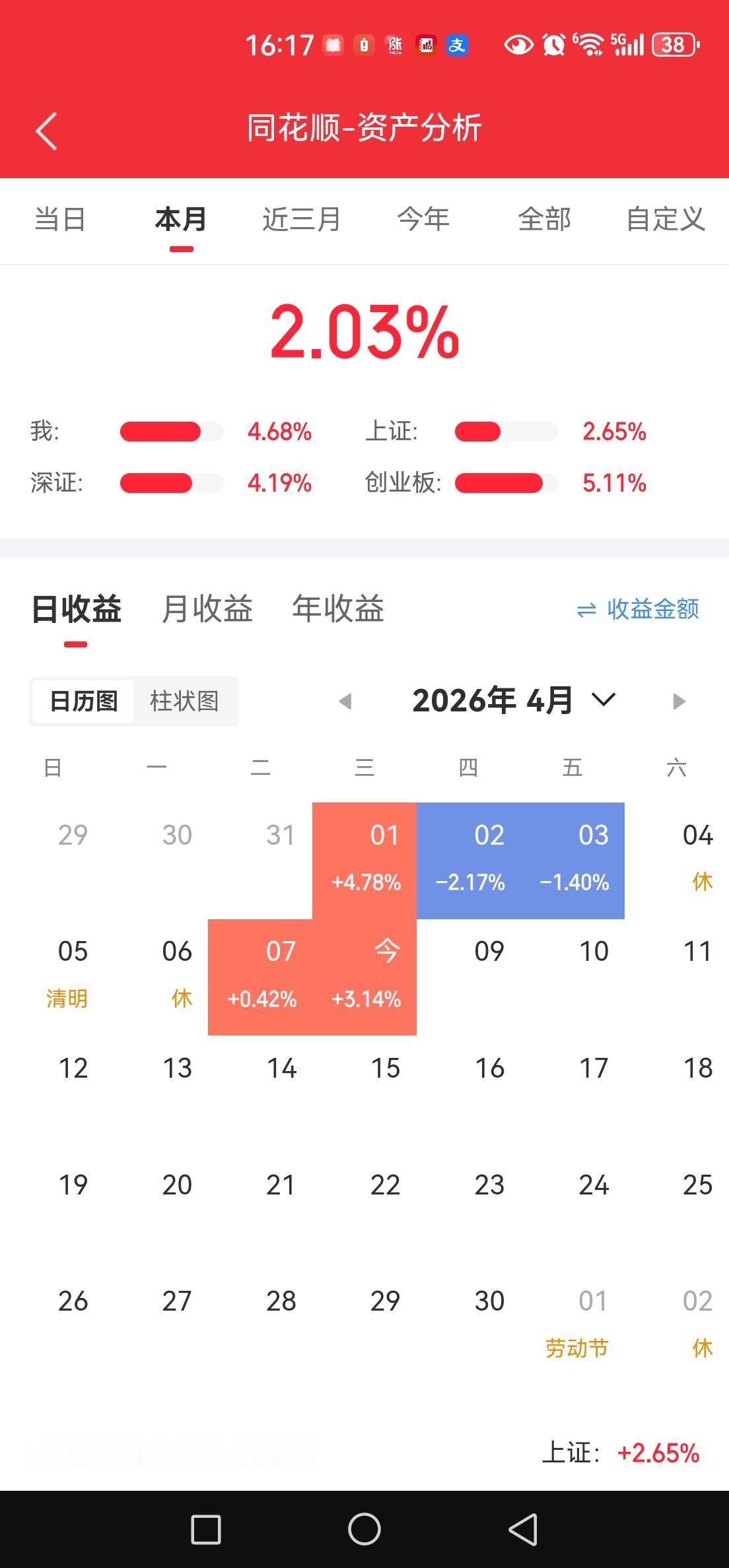729x1568 pixels.
Task: Tap April 15 on the calendar
Action: point(386,1068)
